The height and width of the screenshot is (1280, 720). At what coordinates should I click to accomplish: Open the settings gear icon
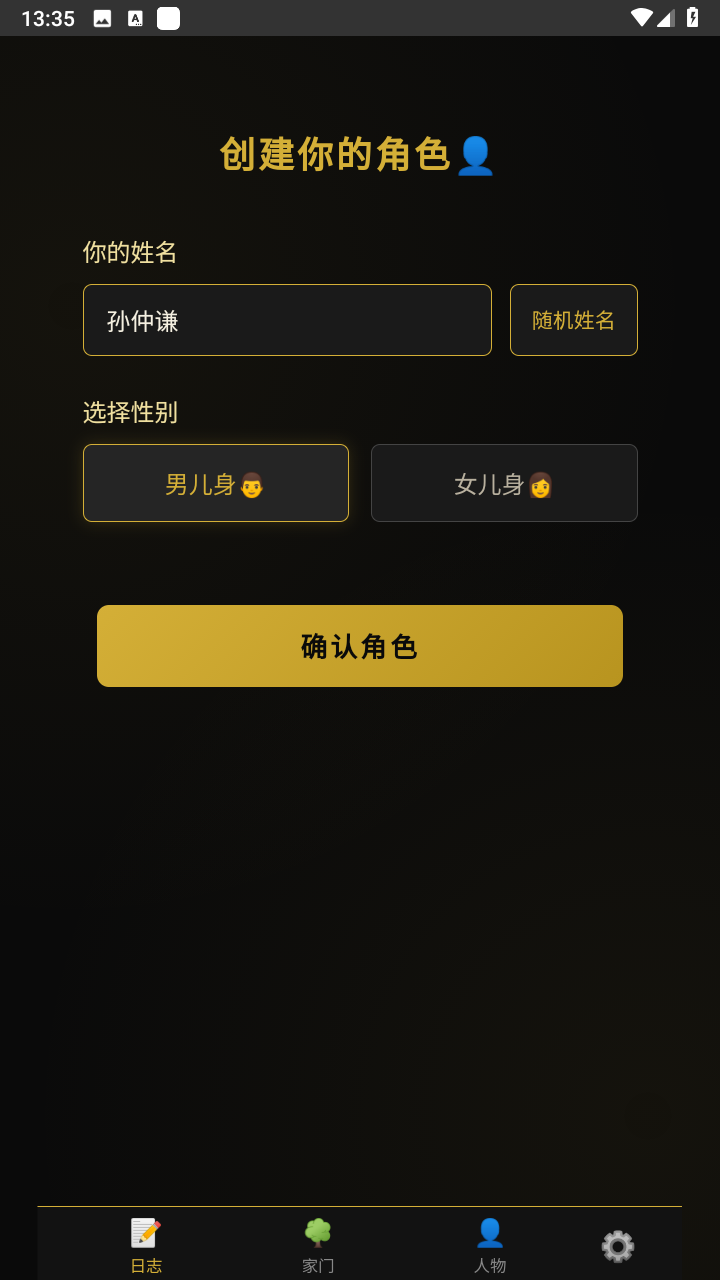pyautogui.click(x=617, y=1246)
